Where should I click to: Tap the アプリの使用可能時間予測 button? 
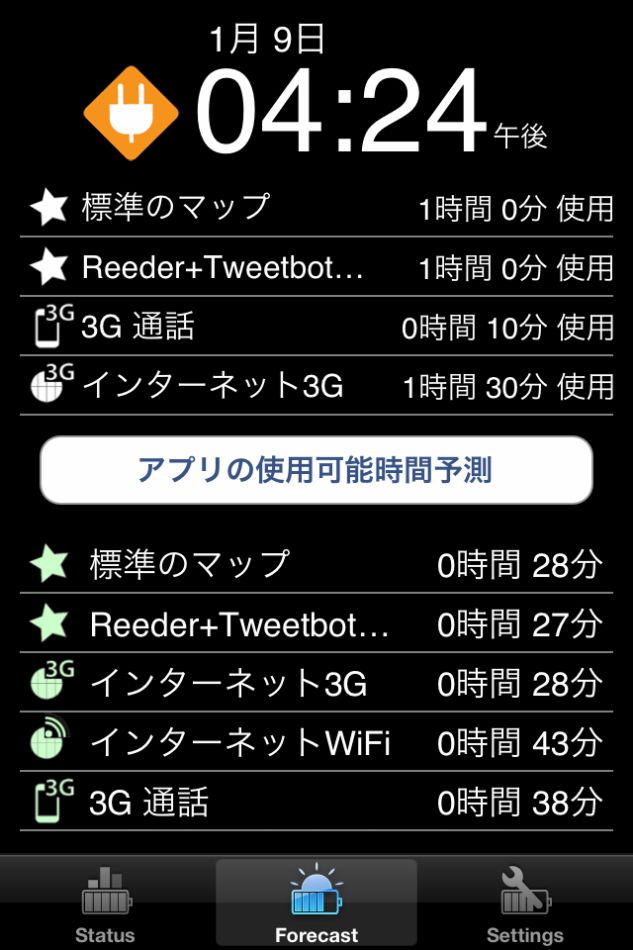point(316,469)
